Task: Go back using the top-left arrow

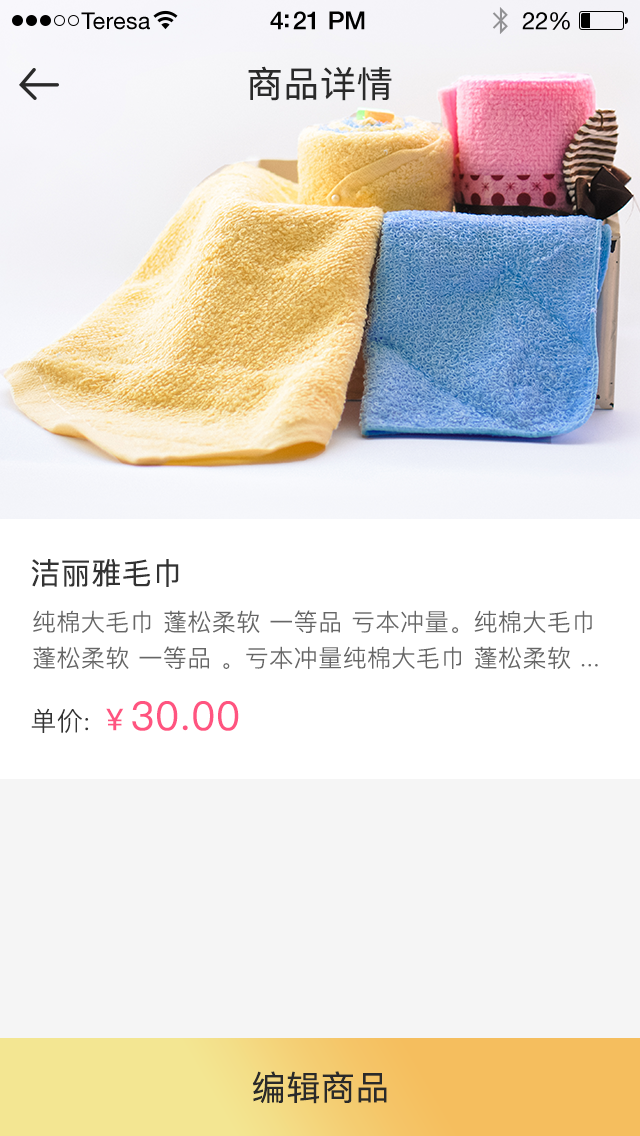Action: pyautogui.click(x=40, y=85)
